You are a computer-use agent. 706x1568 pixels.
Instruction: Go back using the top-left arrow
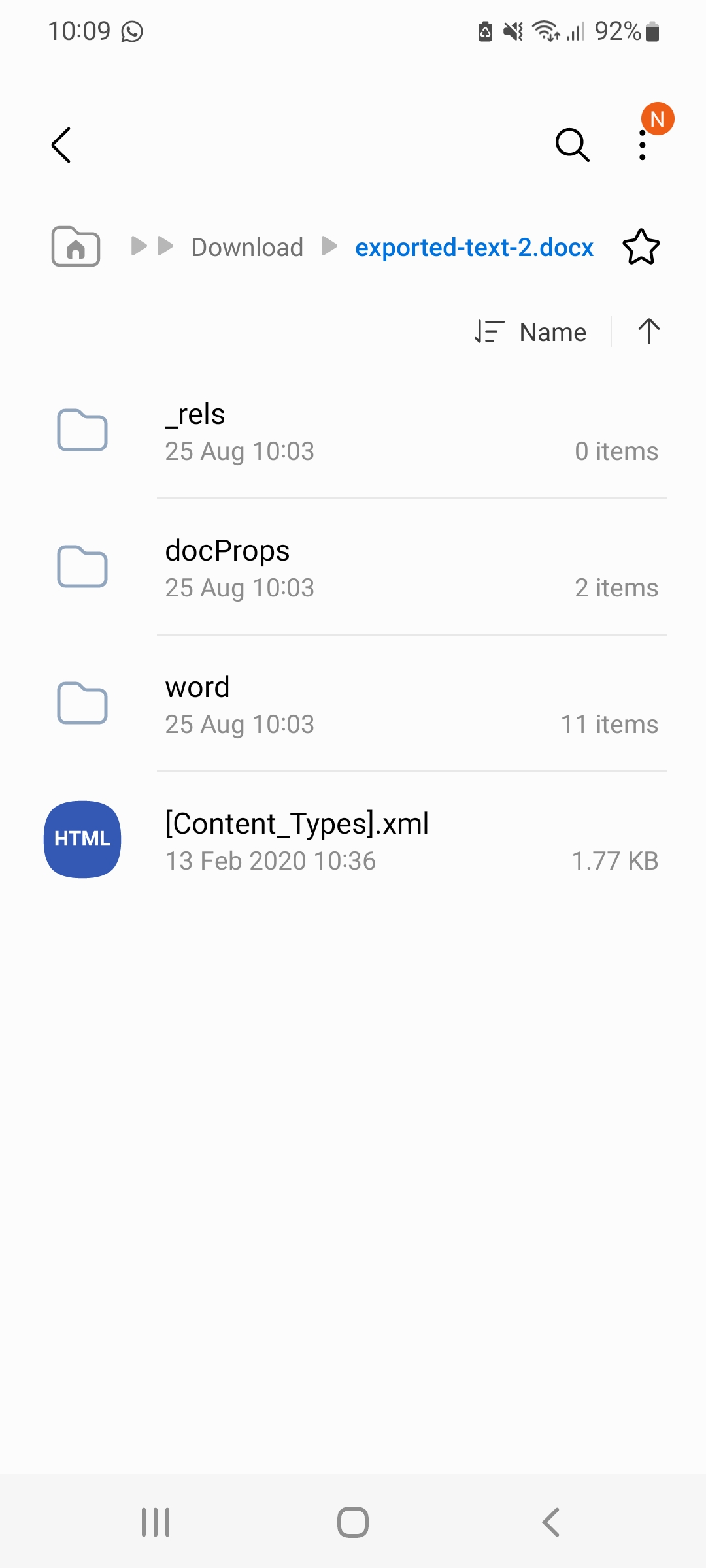click(x=61, y=144)
